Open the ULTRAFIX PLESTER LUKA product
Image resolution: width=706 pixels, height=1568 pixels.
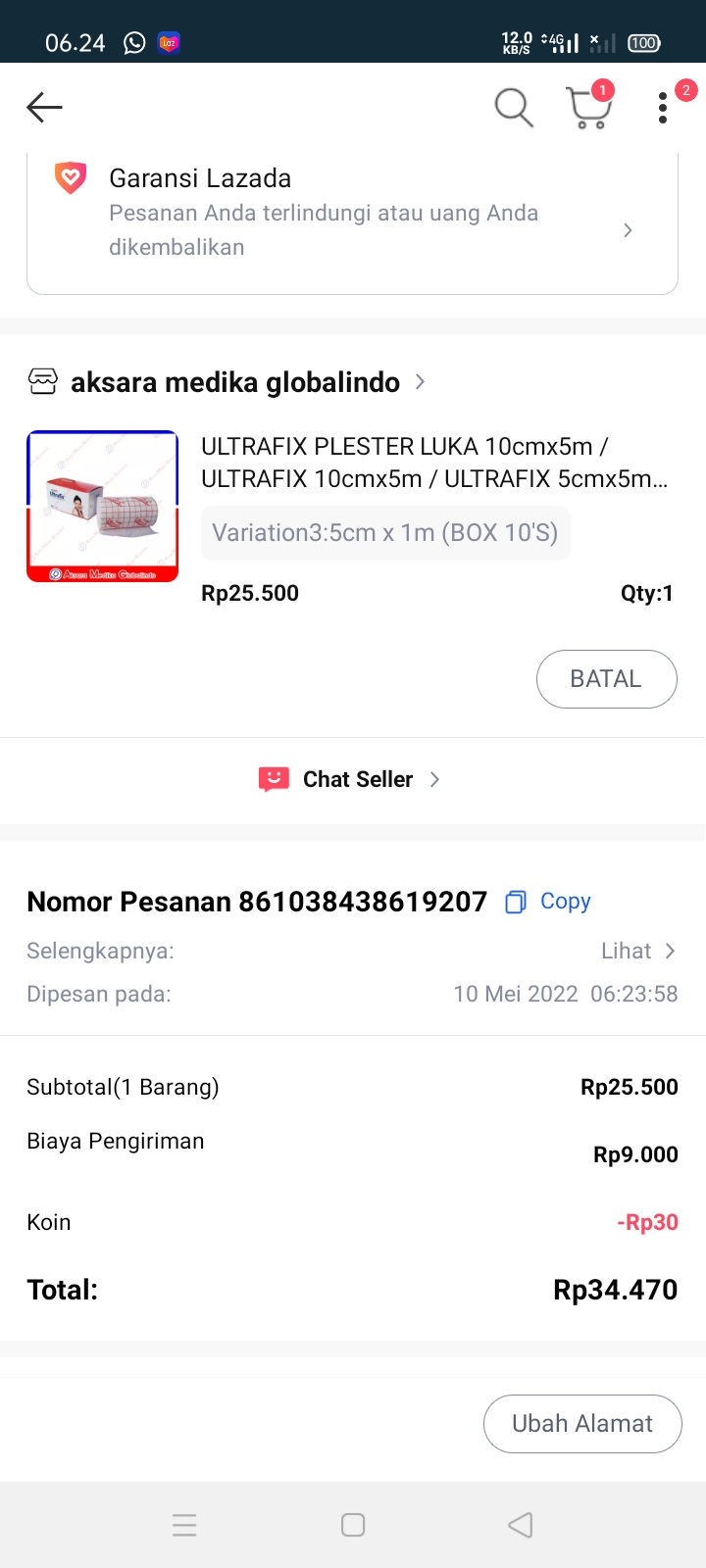433,463
